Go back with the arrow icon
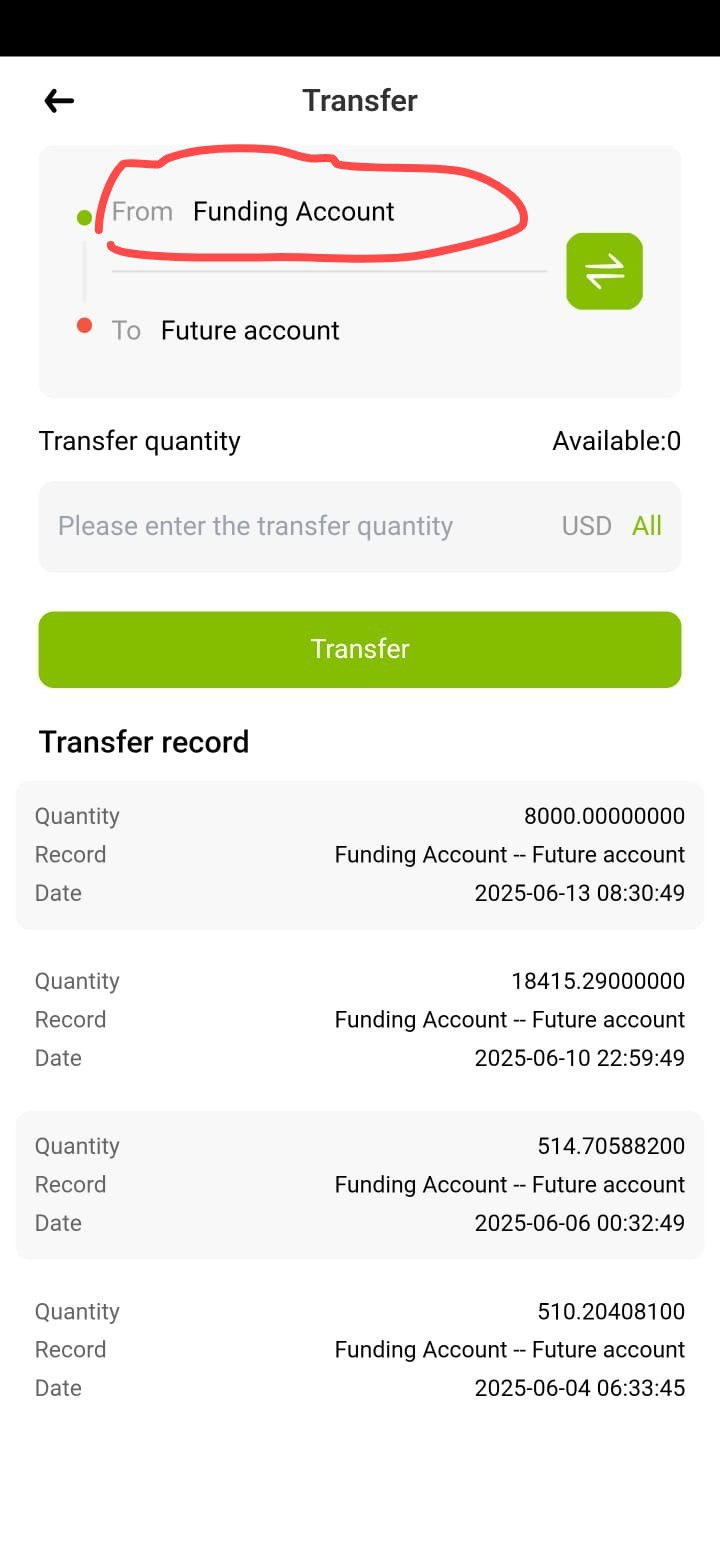 pyautogui.click(x=59, y=100)
